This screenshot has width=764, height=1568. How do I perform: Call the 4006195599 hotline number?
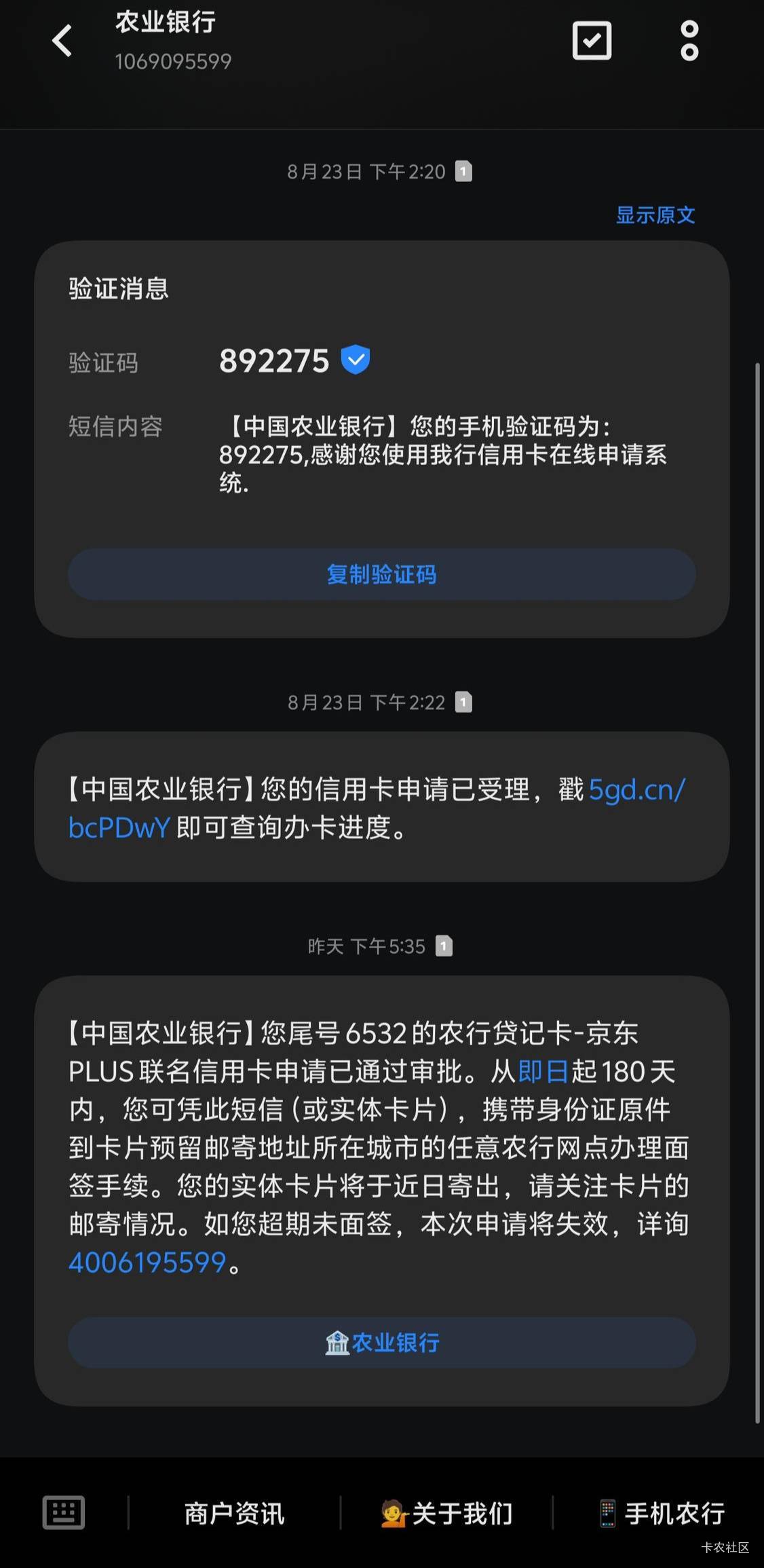tap(147, 1263)
